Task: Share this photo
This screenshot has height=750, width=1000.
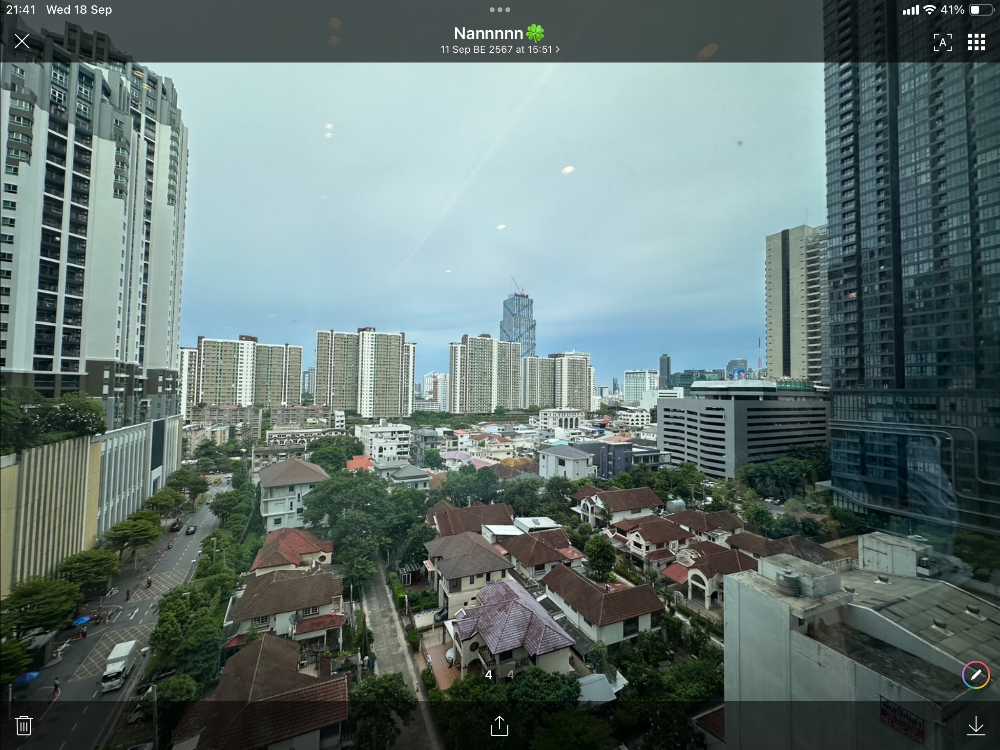Action: coord(499,726)
